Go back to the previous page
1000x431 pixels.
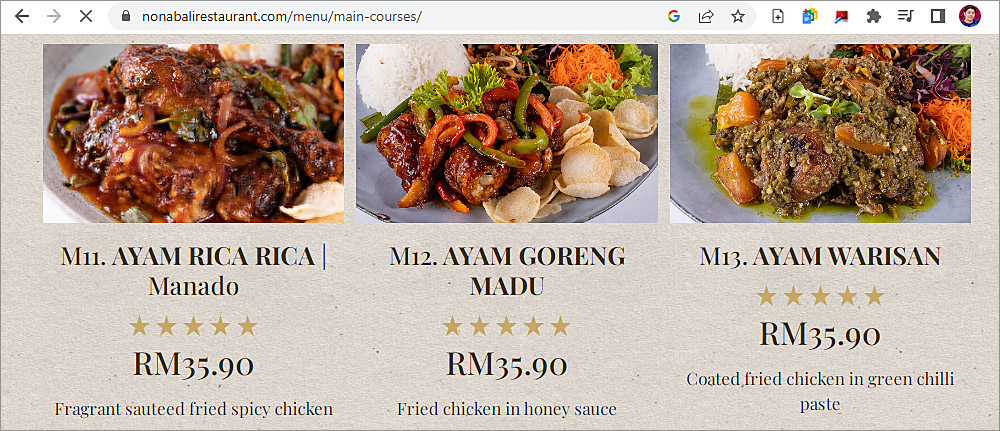coord(22,16)
